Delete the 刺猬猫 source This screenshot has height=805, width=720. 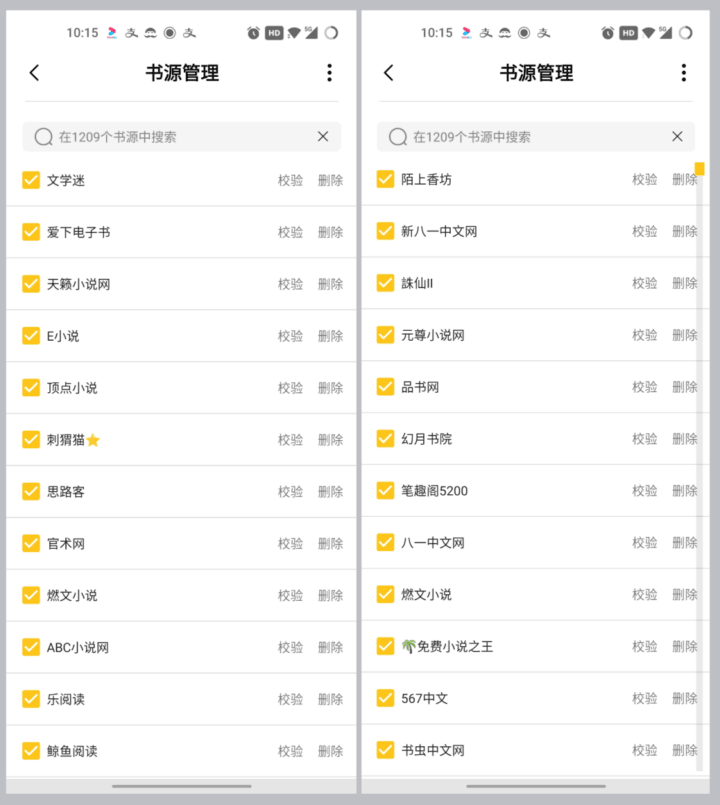point(330,440)
